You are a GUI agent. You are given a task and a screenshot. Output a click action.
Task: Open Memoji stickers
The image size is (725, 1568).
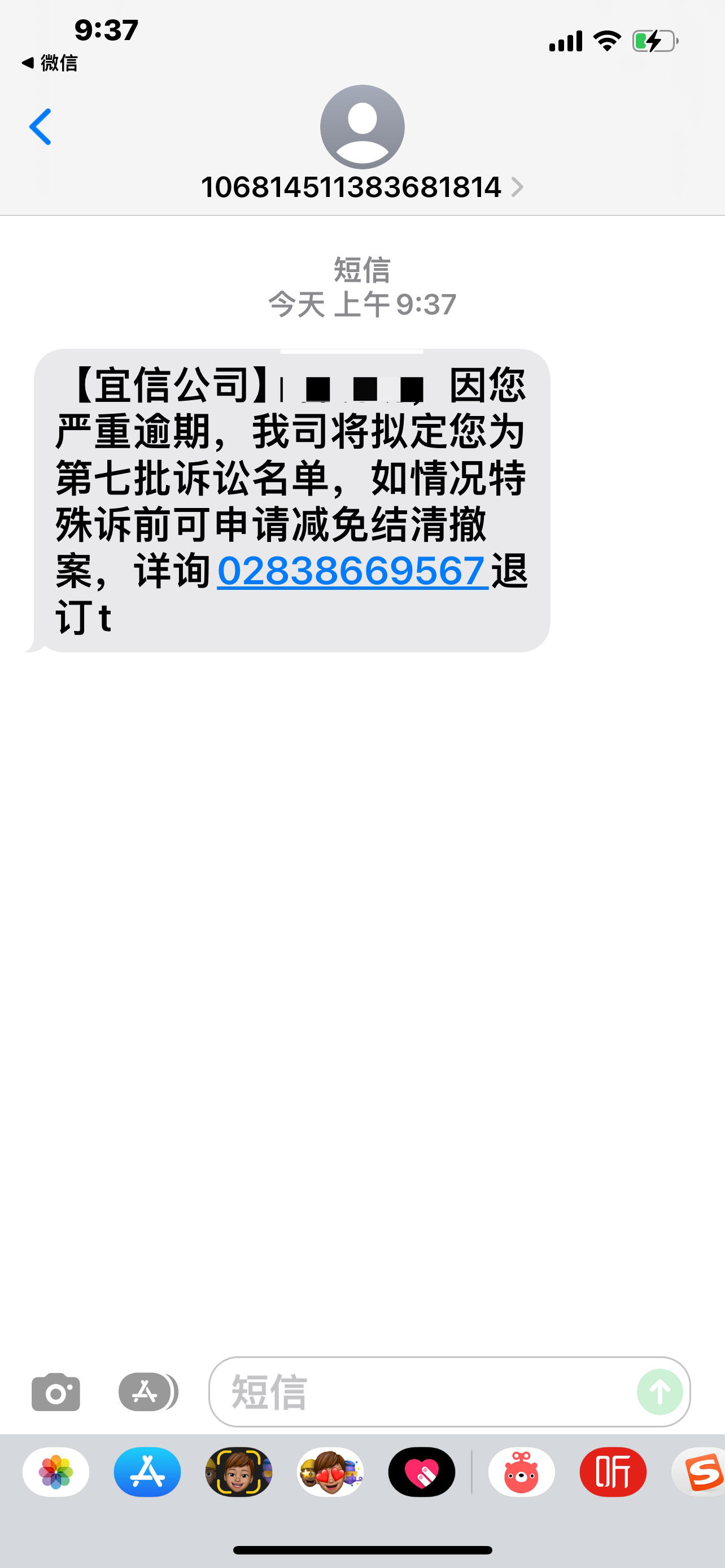pos(330,1473)
